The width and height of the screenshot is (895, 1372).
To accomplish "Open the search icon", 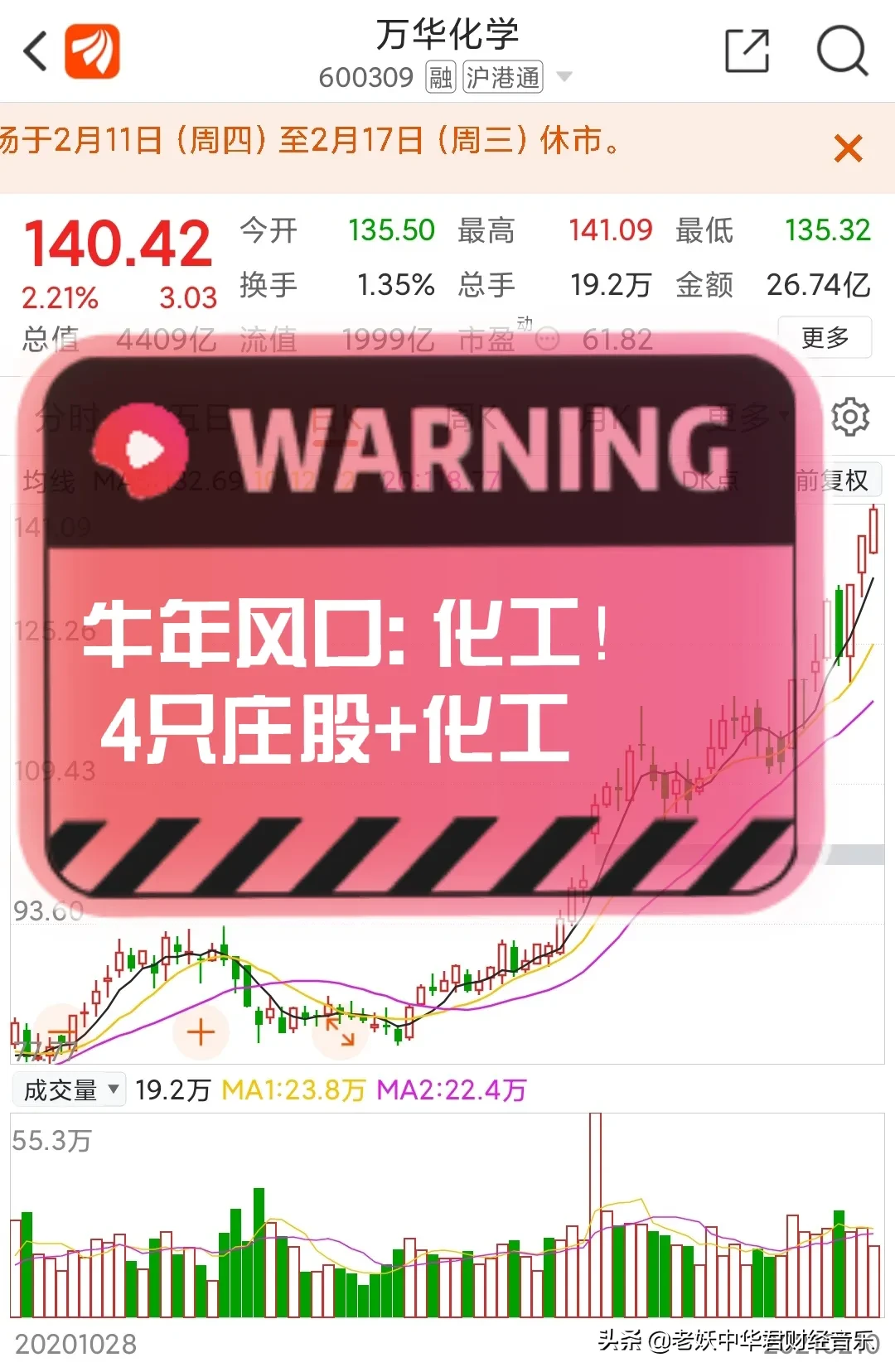I will coord(841,51).
